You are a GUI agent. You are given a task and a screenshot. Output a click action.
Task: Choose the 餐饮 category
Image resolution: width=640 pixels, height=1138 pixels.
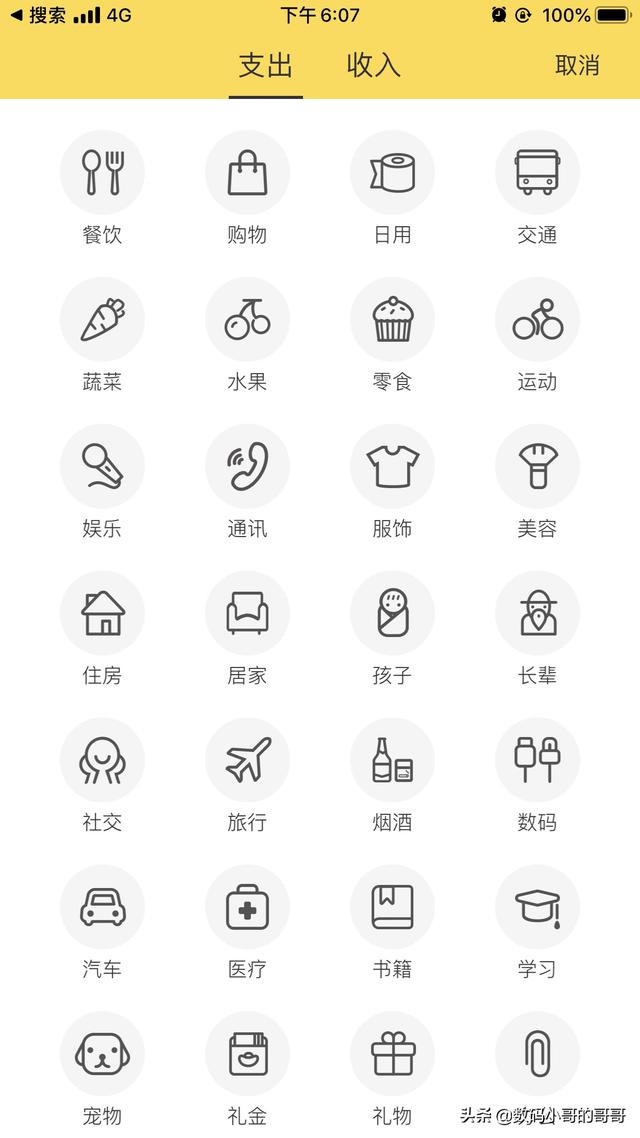(x=102, y=173)
